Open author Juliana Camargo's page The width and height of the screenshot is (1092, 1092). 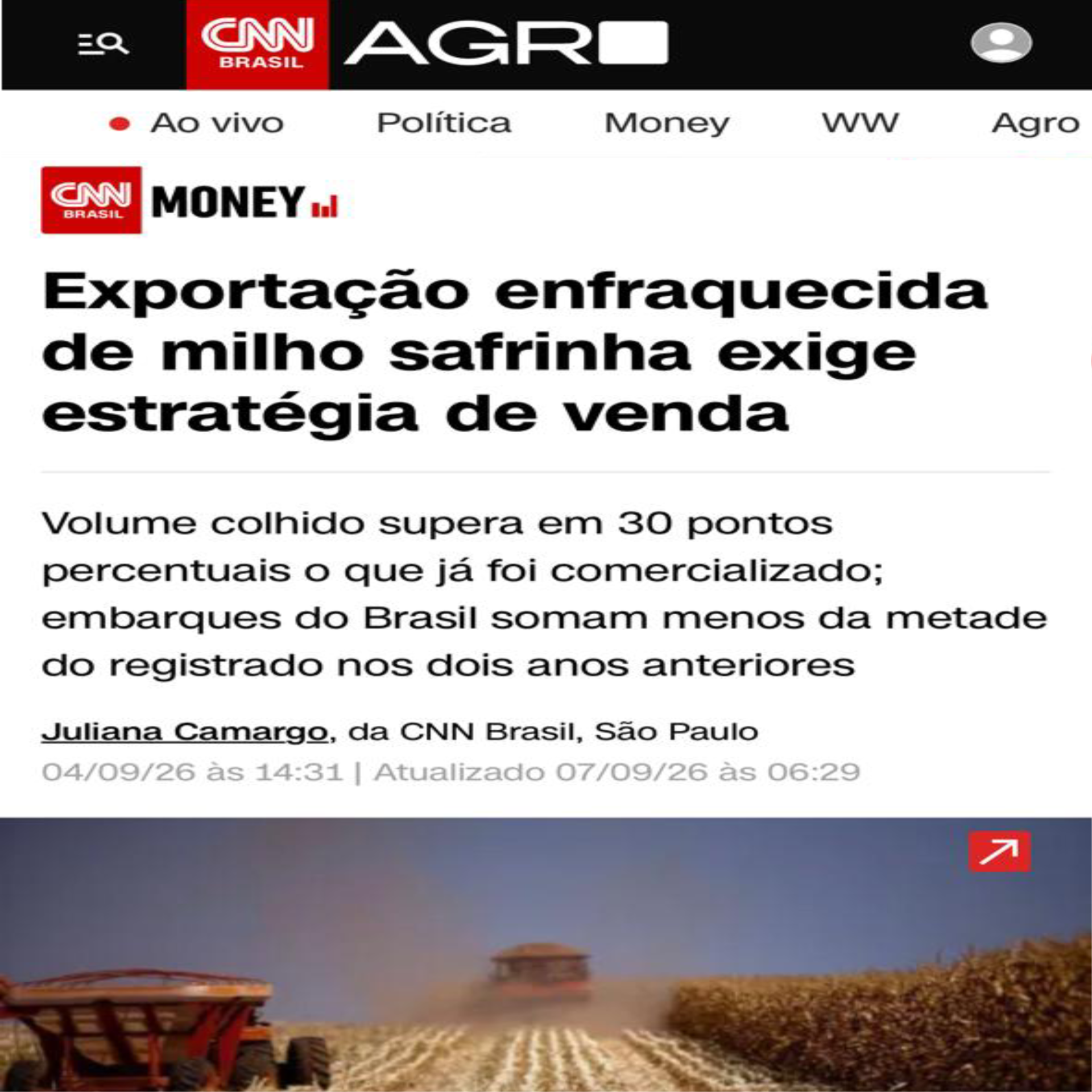[x=185, y=731]
